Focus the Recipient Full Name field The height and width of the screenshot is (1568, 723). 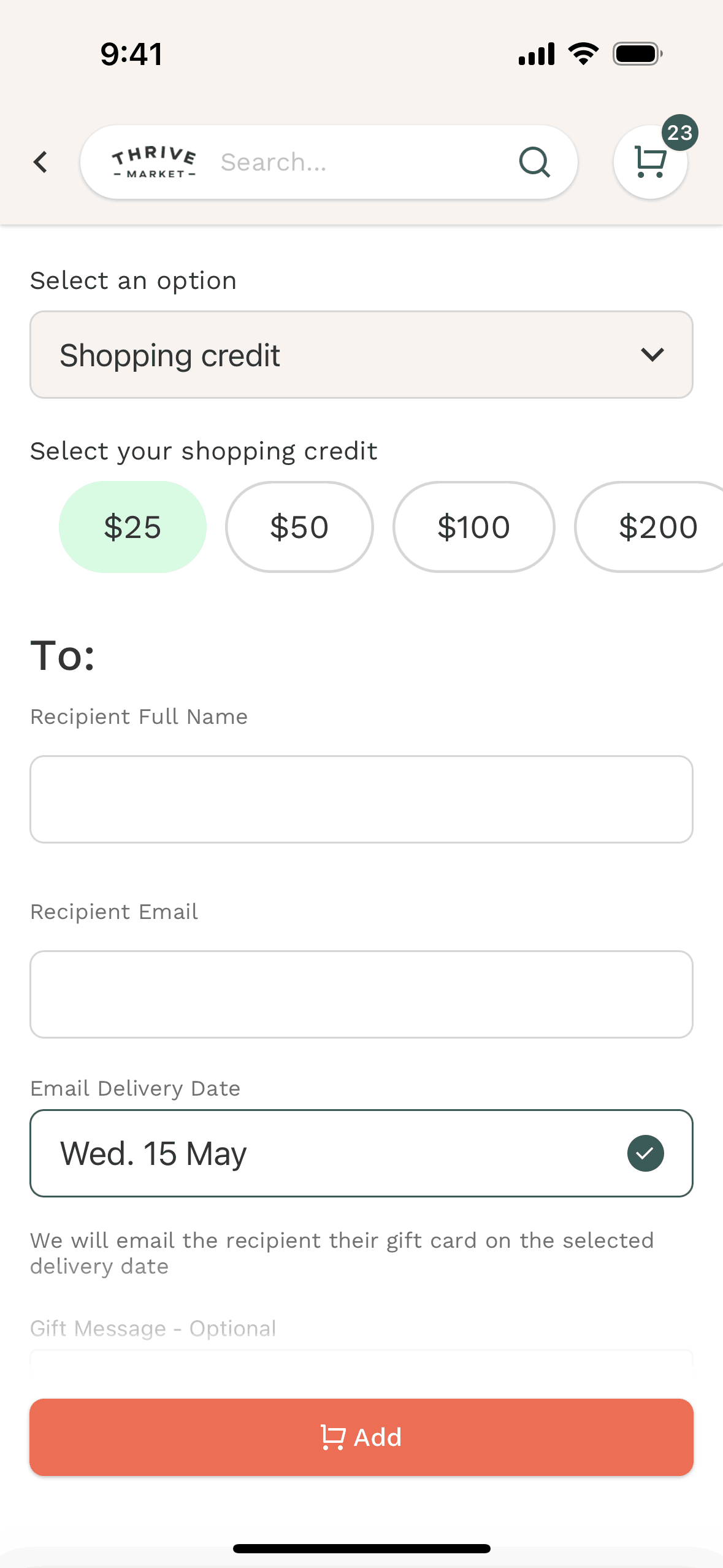pos(361,799)
